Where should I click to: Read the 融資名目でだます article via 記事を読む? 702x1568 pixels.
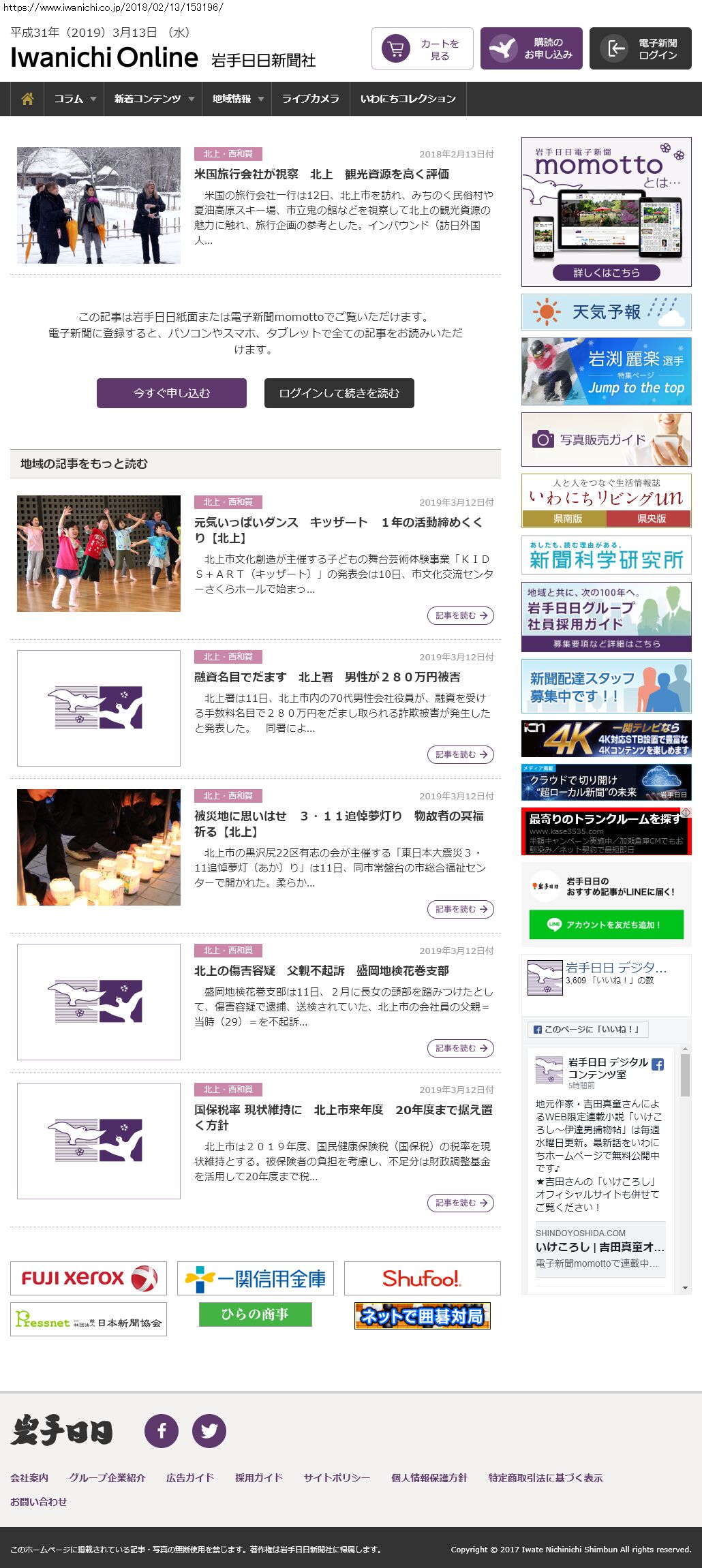[x=461, y=754]
